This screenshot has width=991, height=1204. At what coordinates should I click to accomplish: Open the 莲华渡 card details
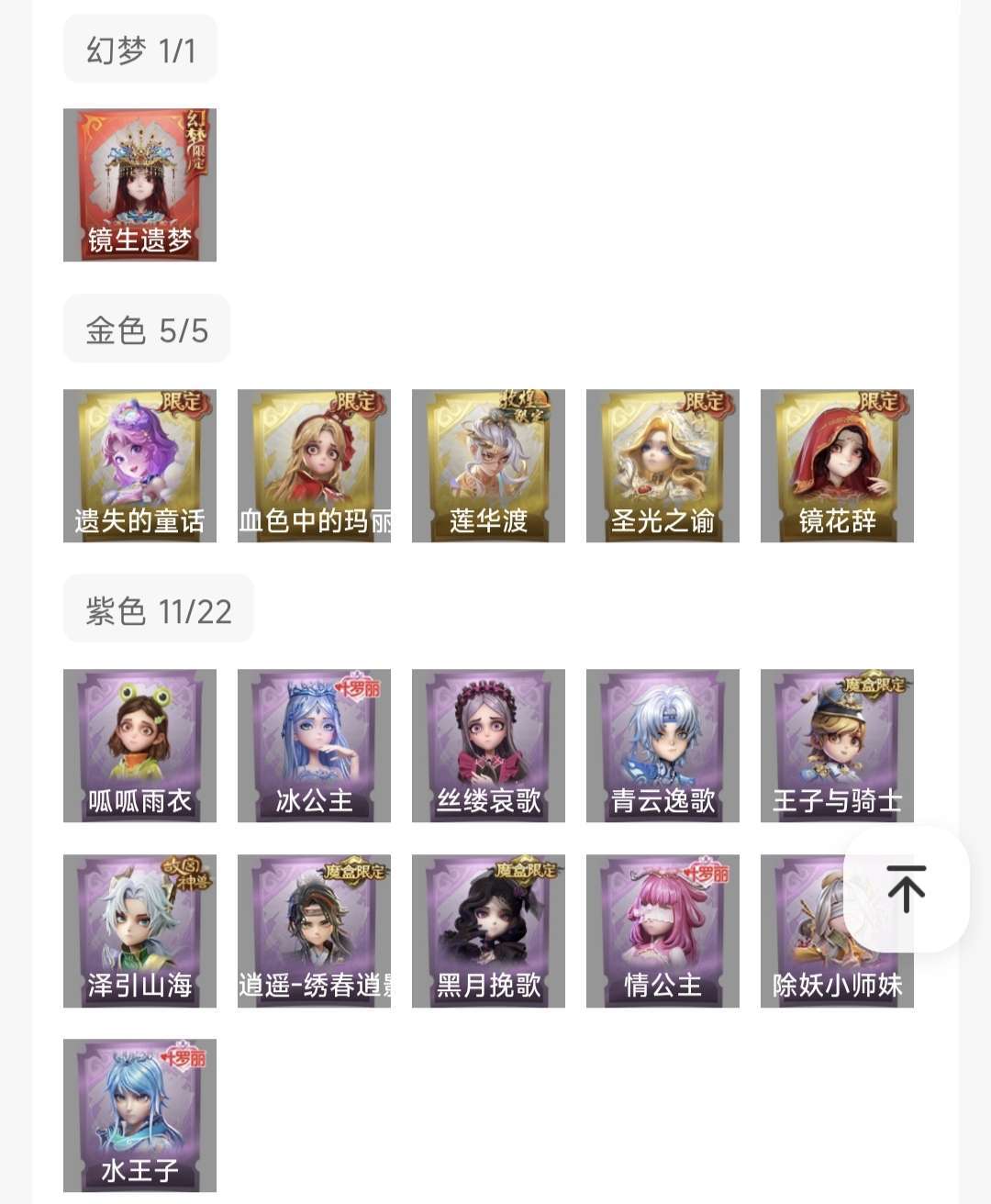[488, 465]
